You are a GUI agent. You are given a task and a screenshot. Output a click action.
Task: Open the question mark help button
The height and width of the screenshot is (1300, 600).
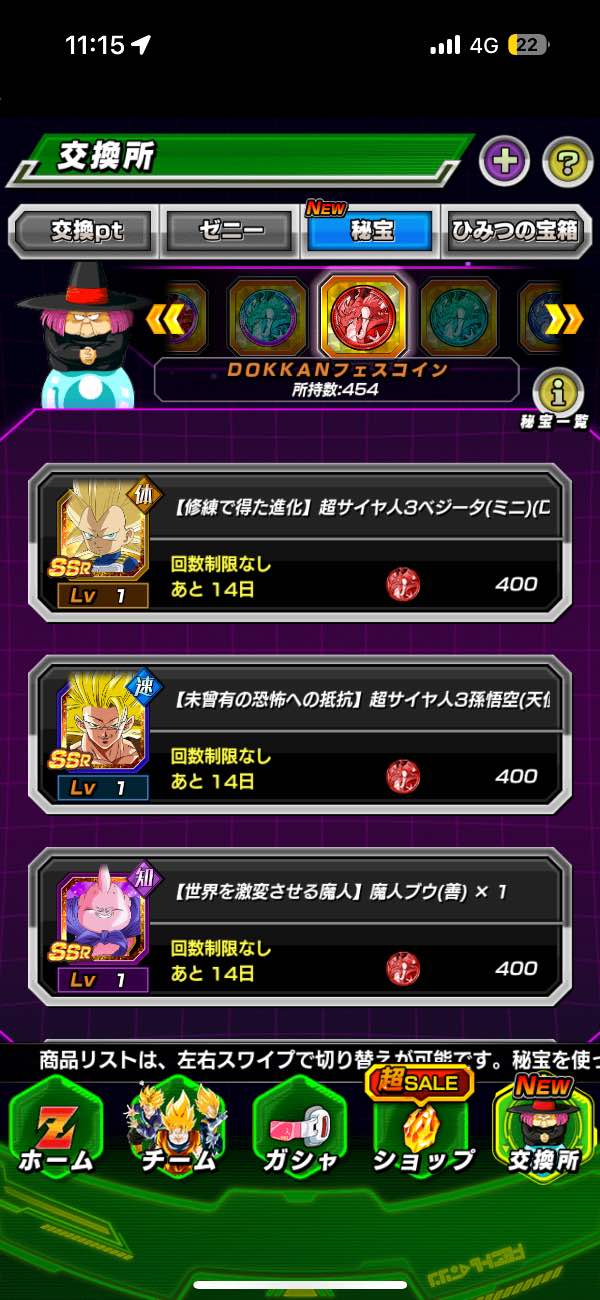click(x=567, y=163)
